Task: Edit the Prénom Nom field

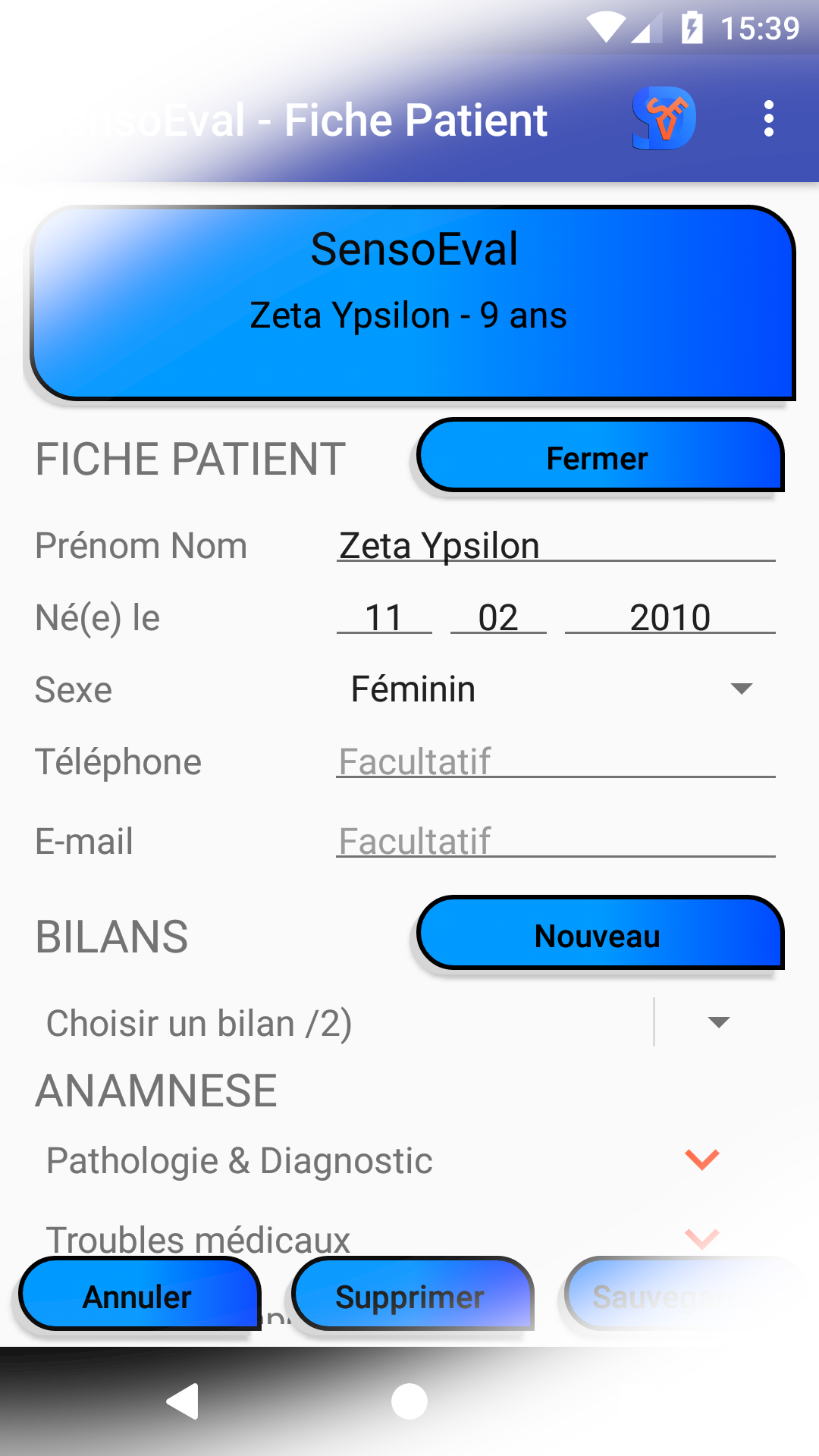Action: click(556, 545)
